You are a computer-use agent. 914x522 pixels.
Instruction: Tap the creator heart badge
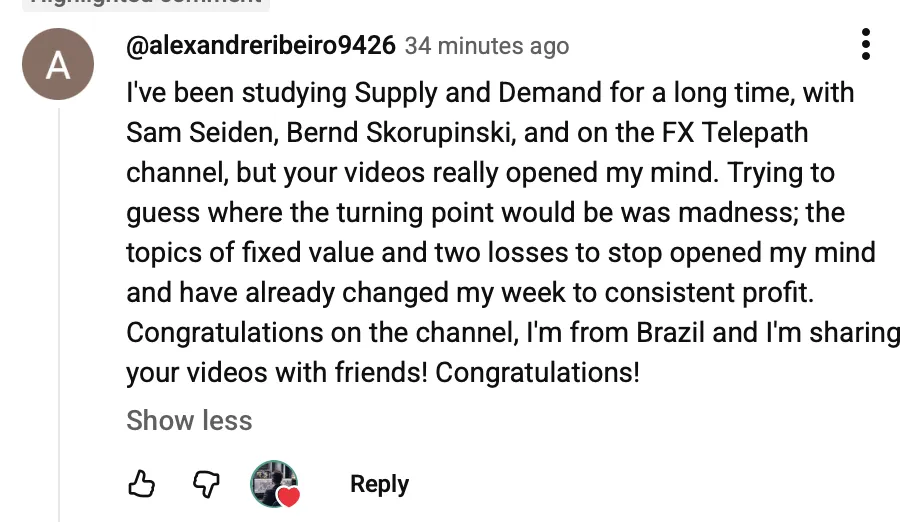pos(275,484)
